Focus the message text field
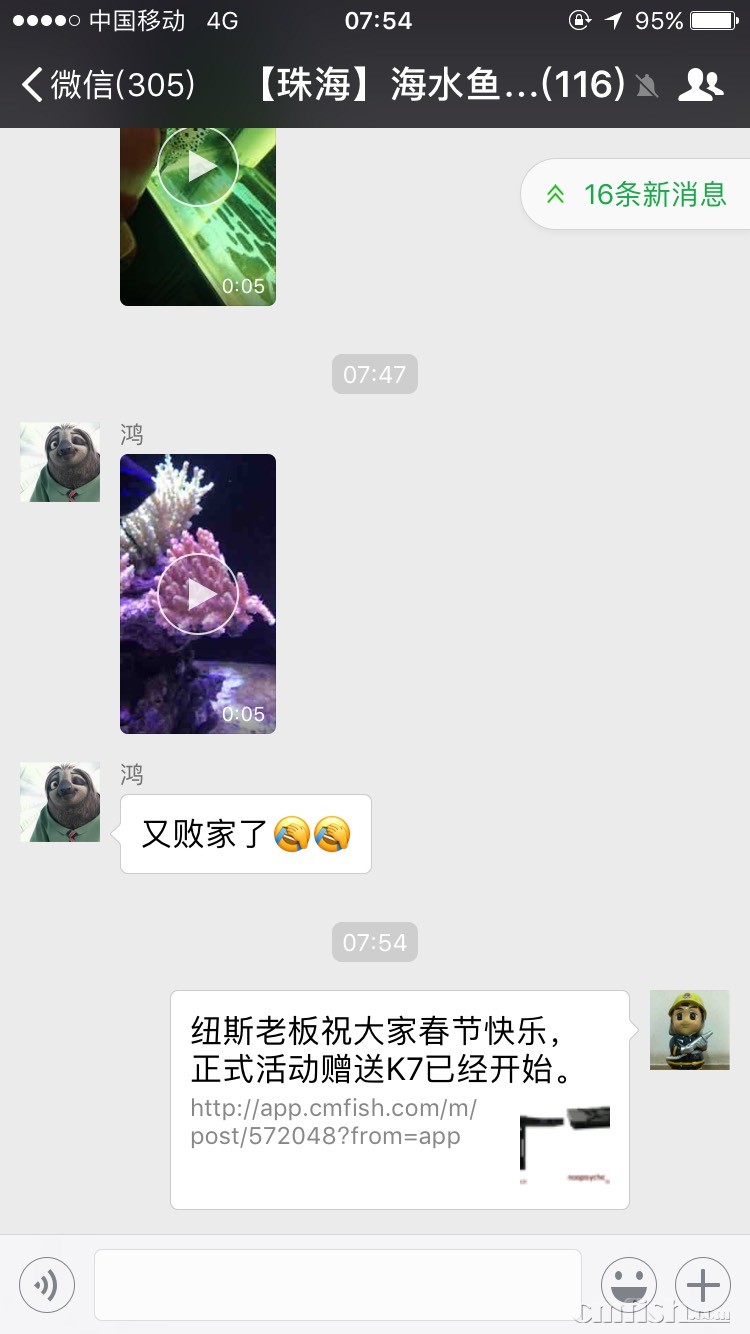 tap(338, 1284)
